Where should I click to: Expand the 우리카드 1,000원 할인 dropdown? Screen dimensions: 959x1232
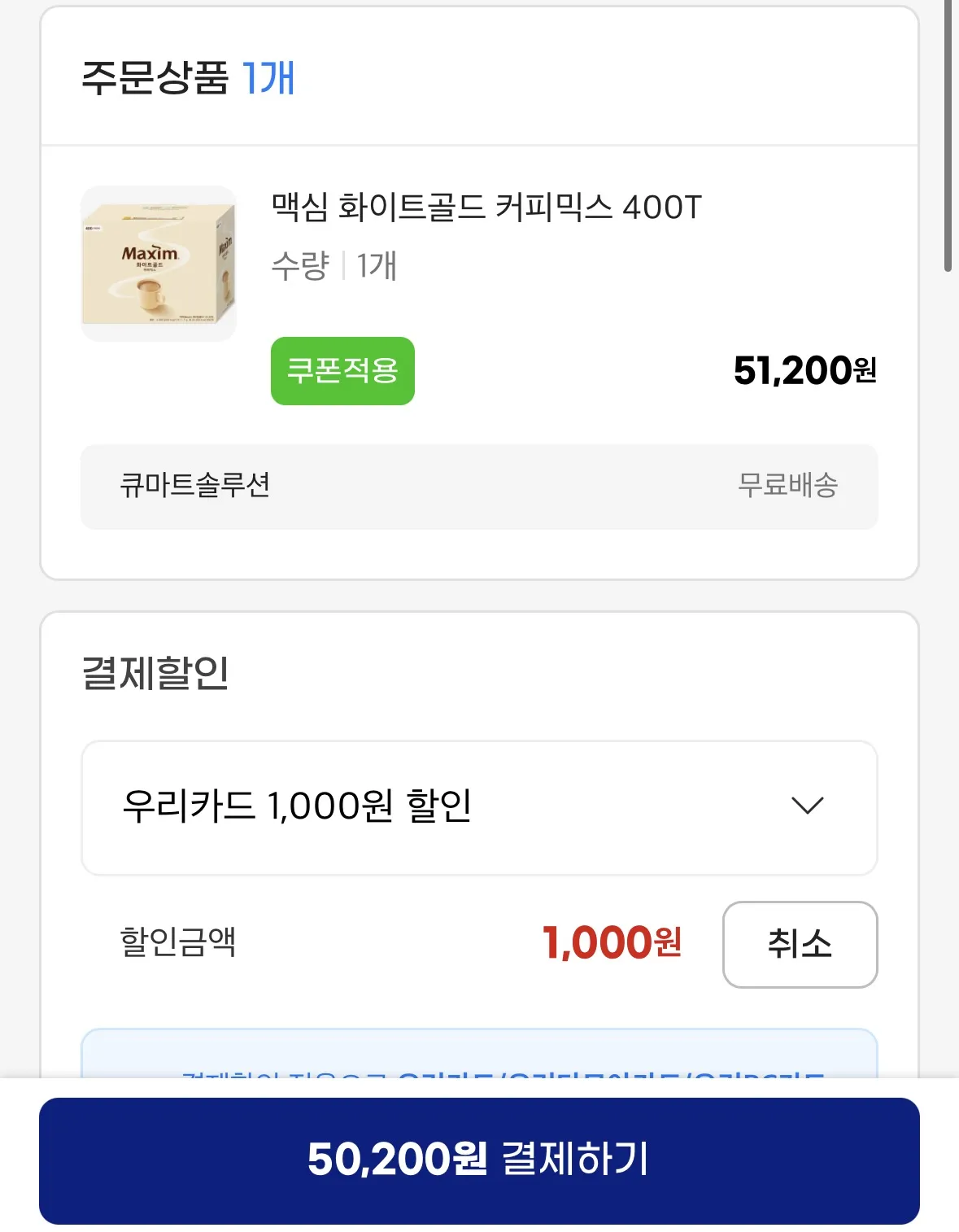point(479,807)
